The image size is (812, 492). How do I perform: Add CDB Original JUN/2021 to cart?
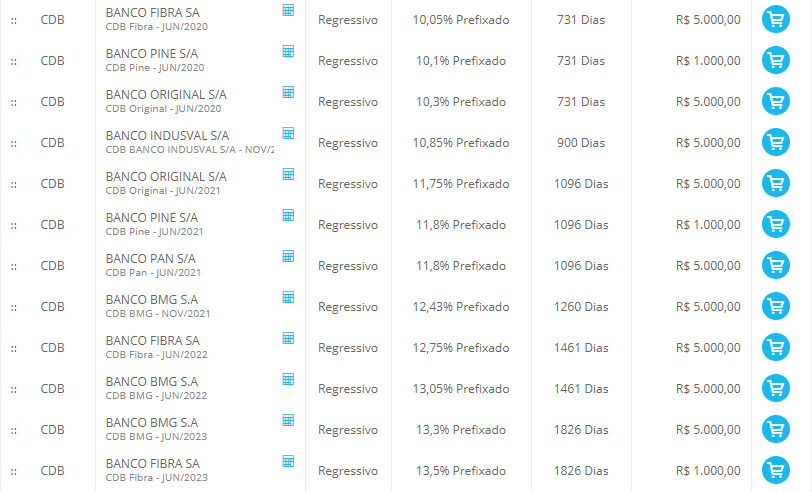pyautogui.click(x=775, y=183)
